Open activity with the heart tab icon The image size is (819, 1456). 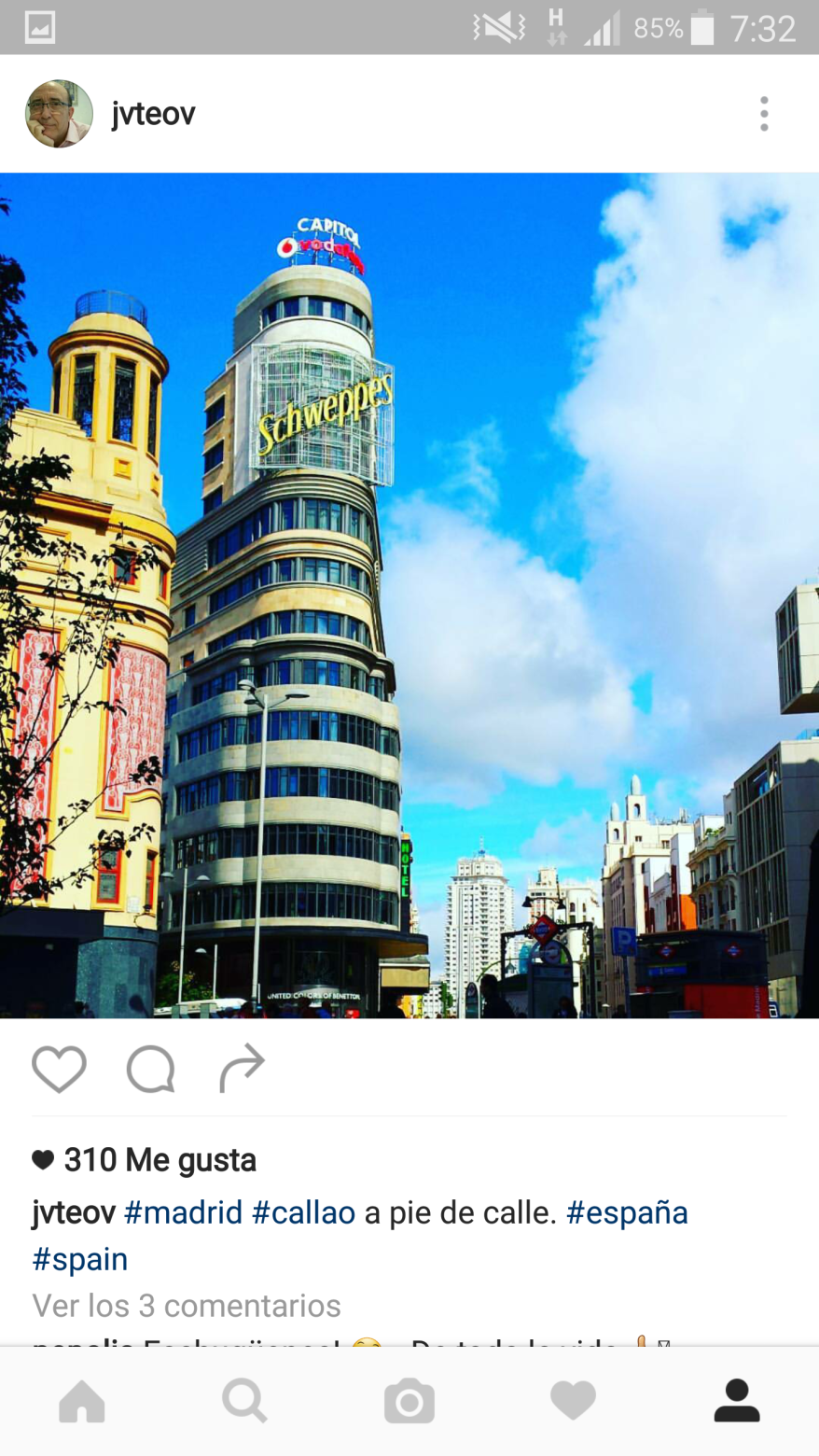coord(573,1400)
